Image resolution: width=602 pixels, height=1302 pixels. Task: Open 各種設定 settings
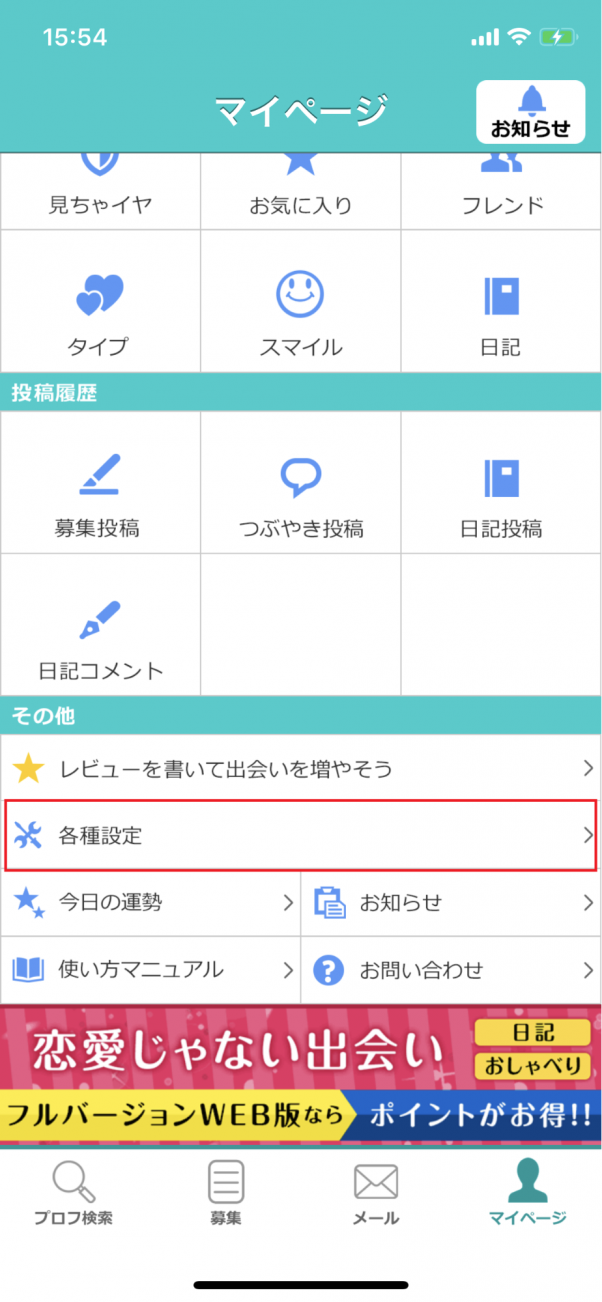point(300,836)
